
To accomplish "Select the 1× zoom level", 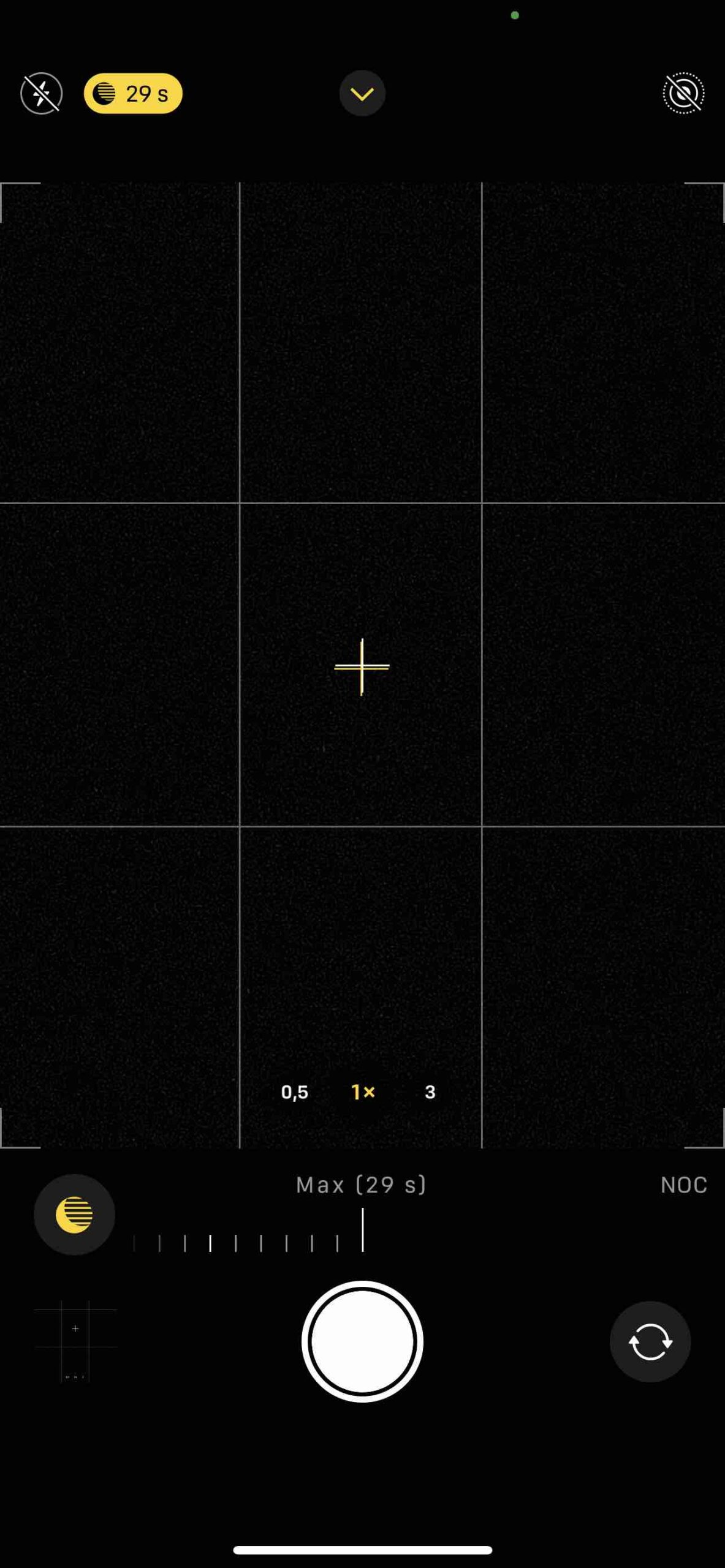I will coord(363,1092).
